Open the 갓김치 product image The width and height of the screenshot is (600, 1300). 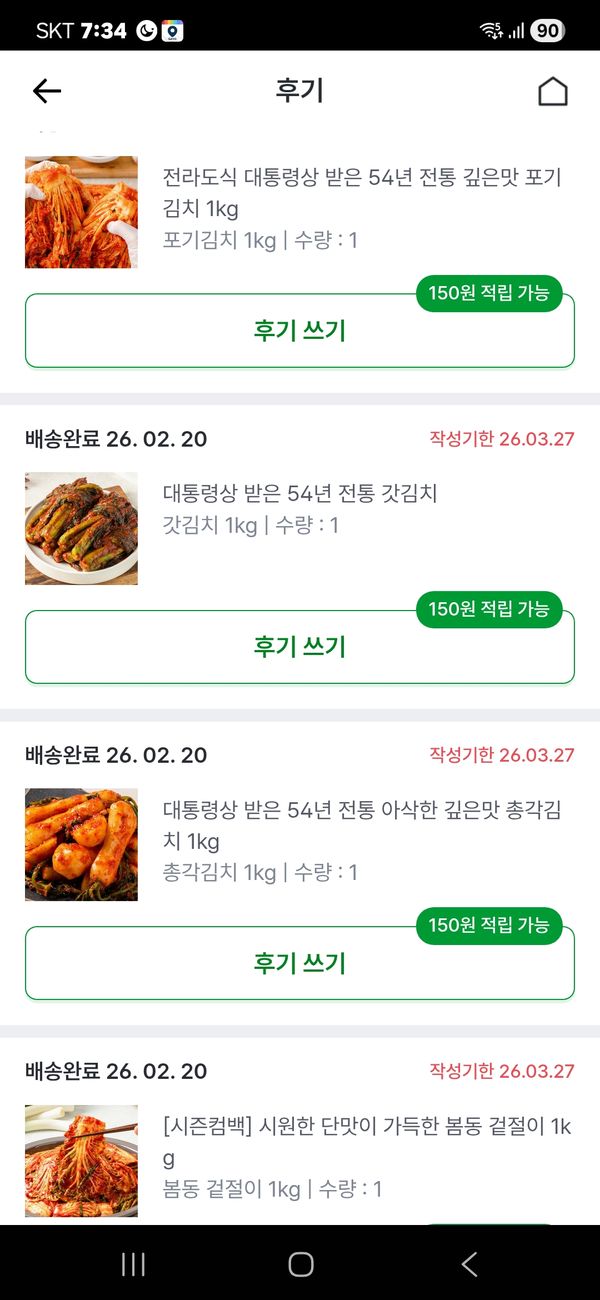coord(81,528)
